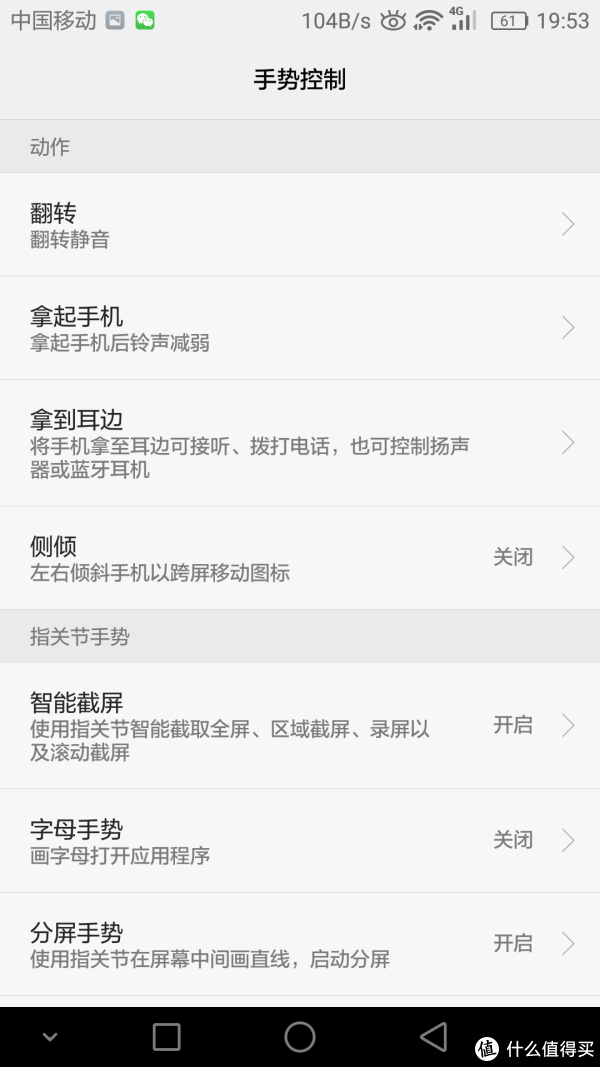Viewport: 600px width, 1067px height.
Task: Open the 分屏手势 split-screen gesture setting
Action: pos(300,945)
